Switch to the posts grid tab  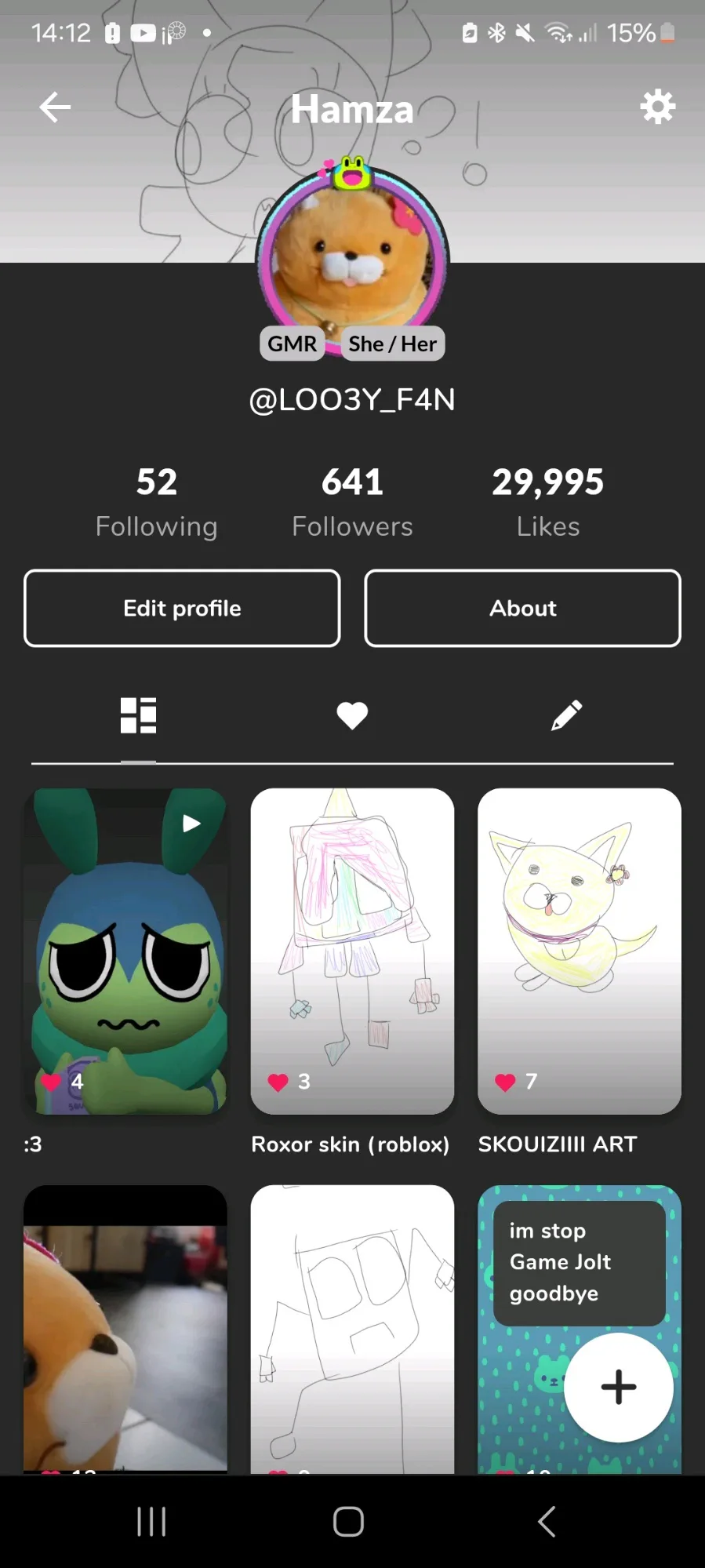click(x=138, y=715)
